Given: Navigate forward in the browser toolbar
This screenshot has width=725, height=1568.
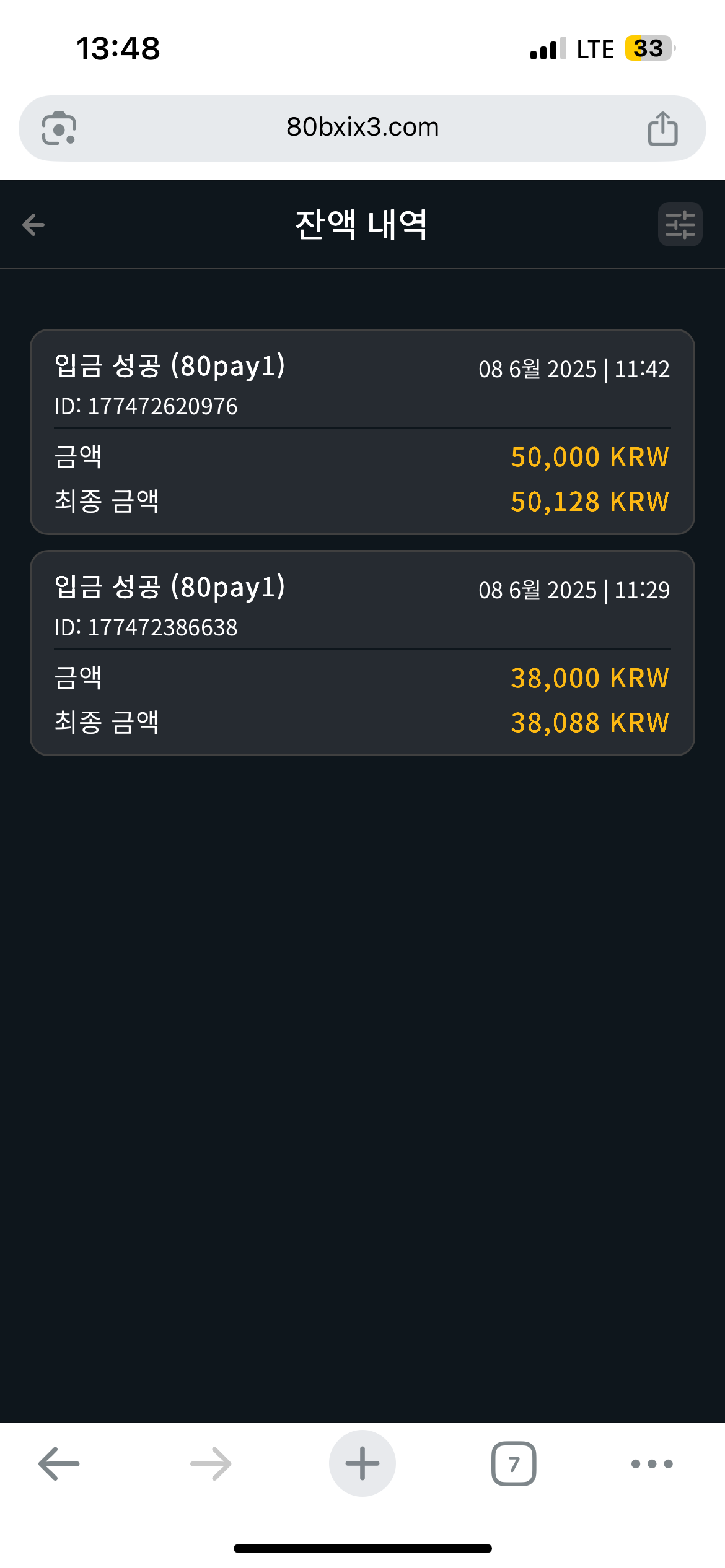Looking at the screenshot, I should tap(211, 1463).
